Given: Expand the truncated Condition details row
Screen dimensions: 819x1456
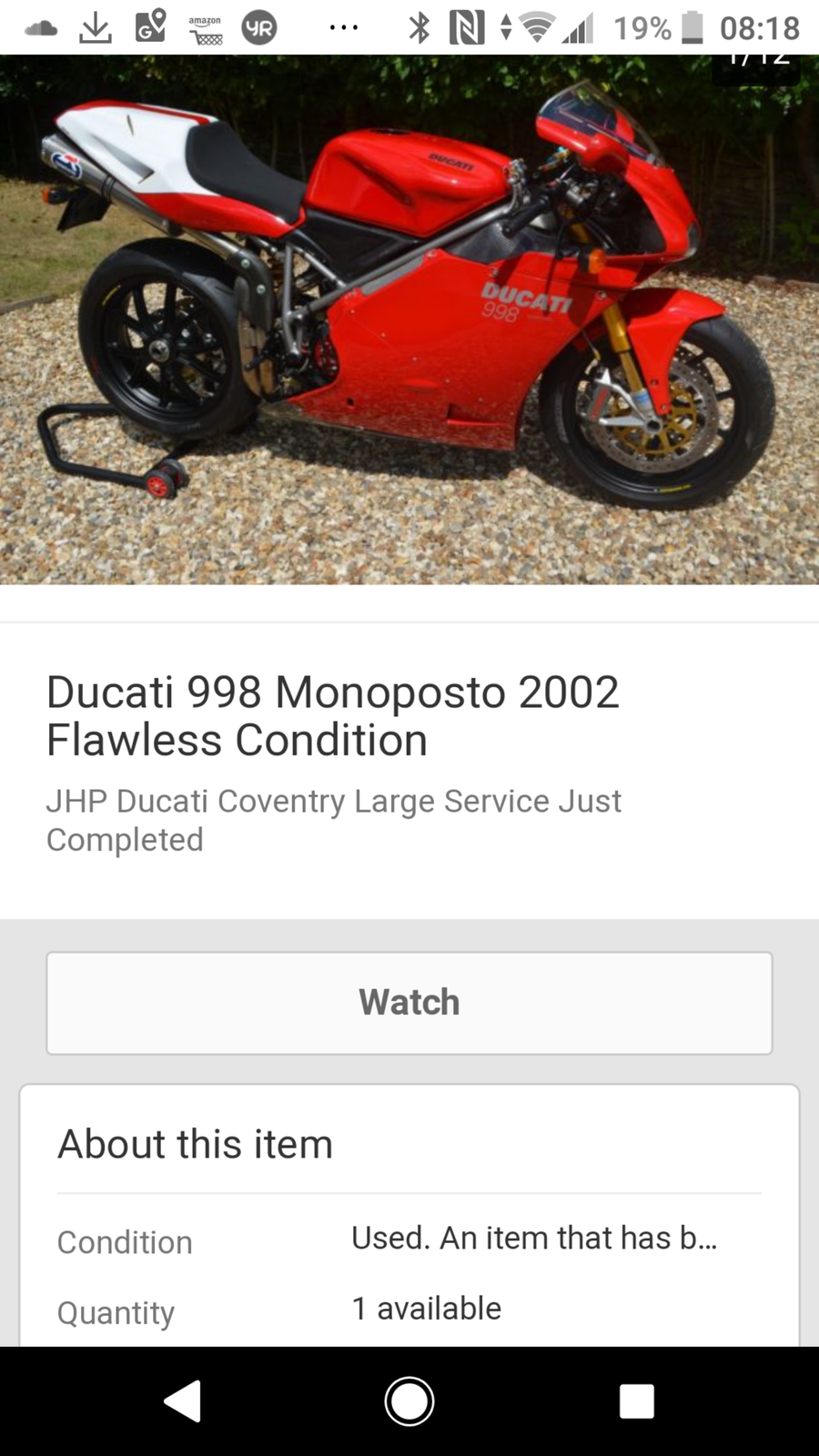Looking at the screenshot, I should point(533,1239).
